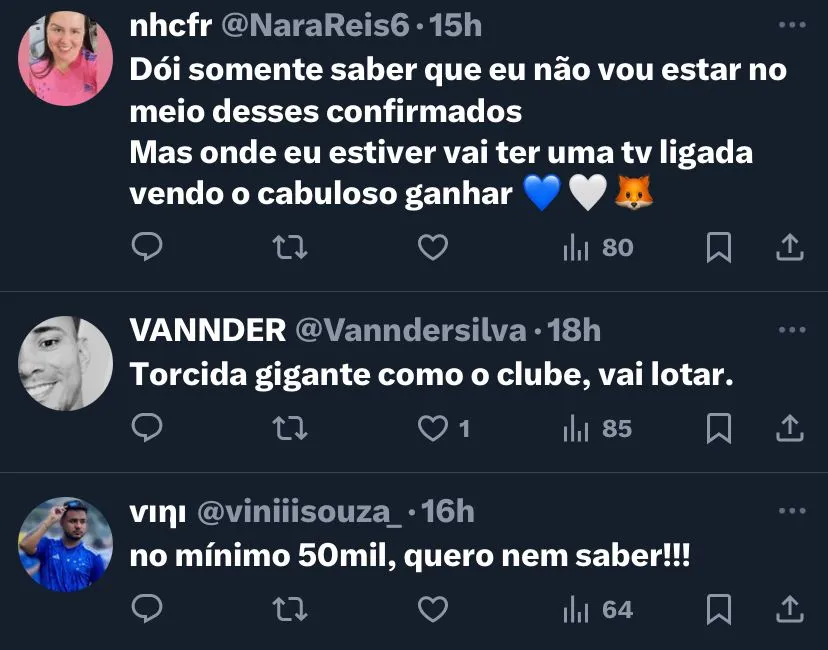The image size is (828, 650).
Task: Open viniiisouza_'s profile photo
Action: (66, 544)
